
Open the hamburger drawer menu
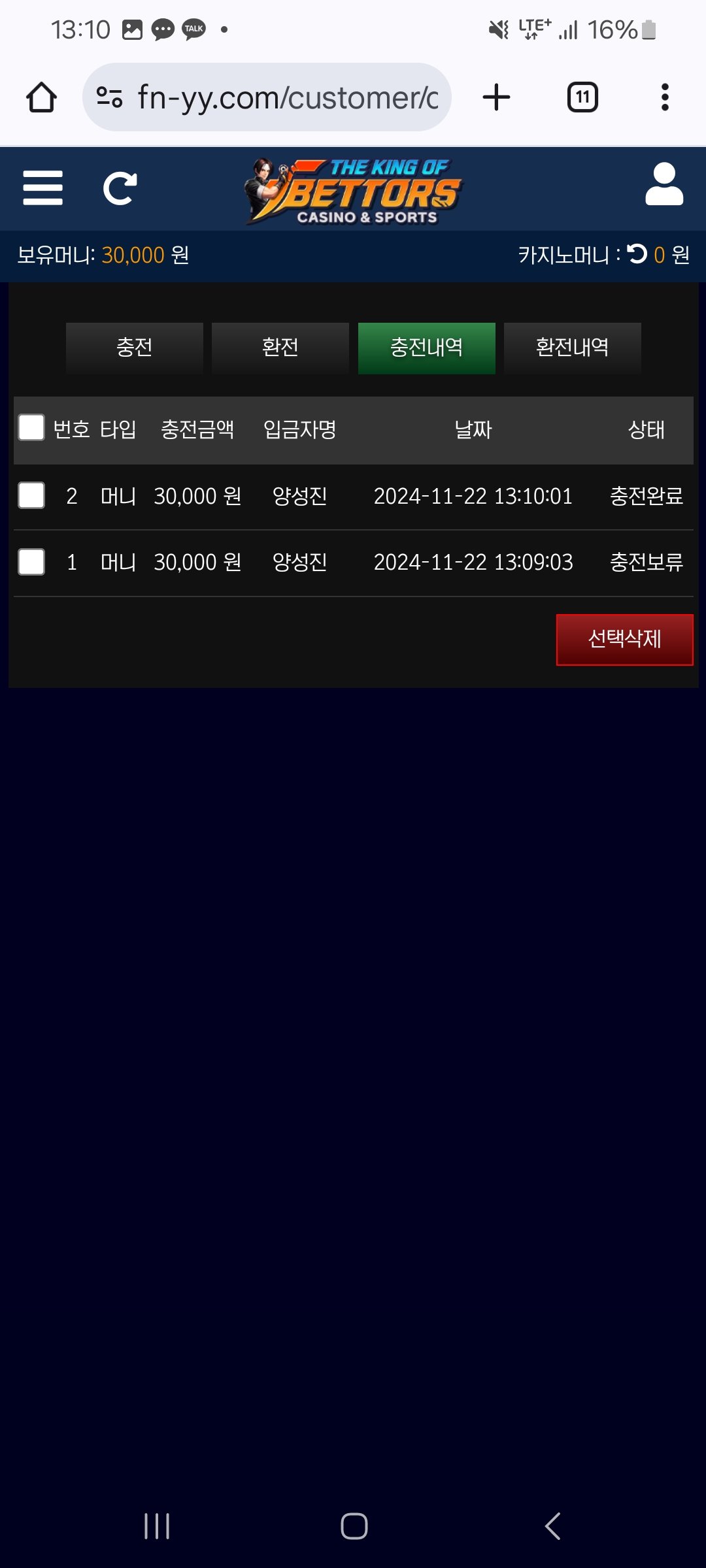pyautogui.click(x=42, y=188)
